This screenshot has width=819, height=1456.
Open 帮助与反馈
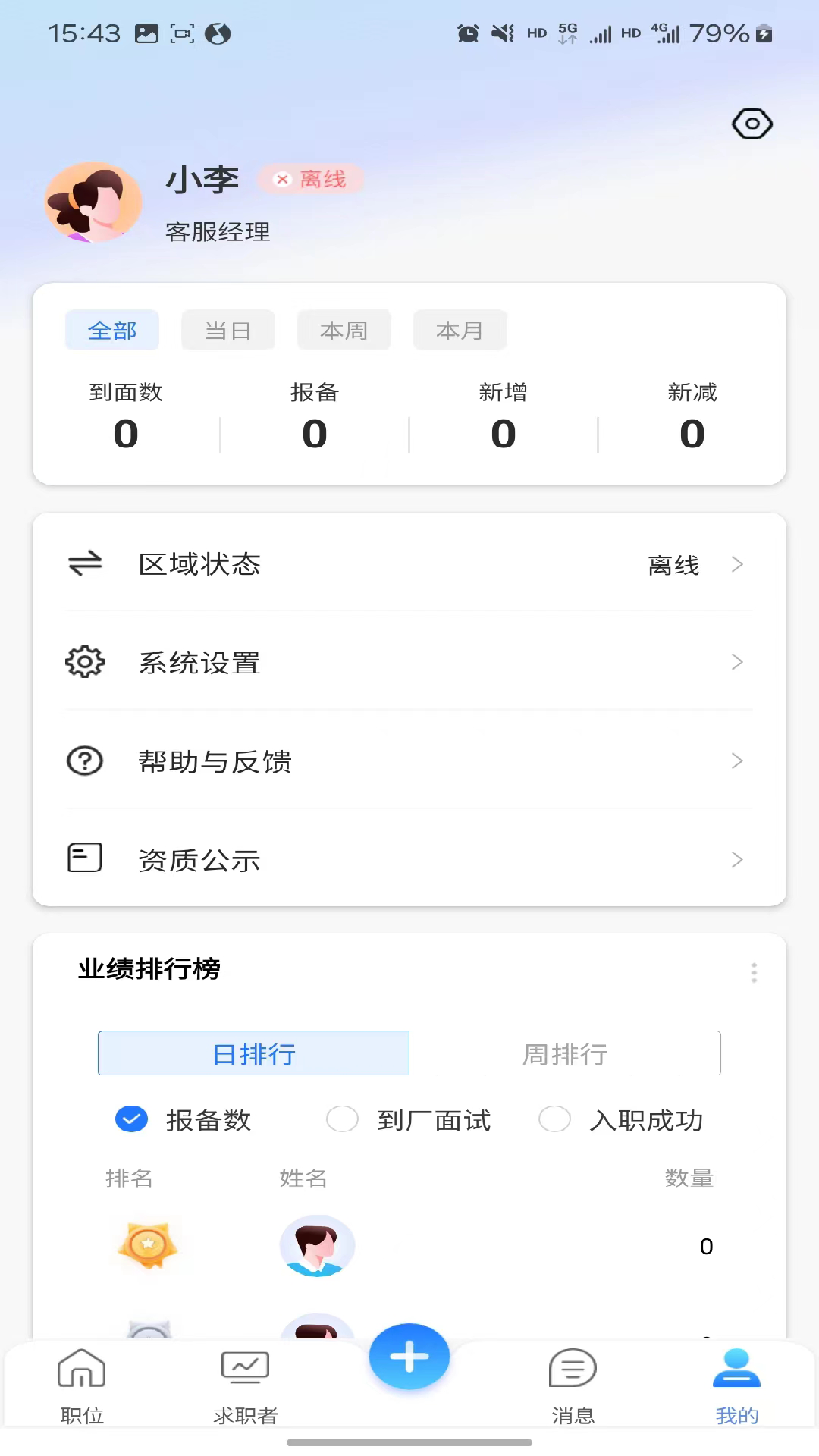(x=409, y=761)
